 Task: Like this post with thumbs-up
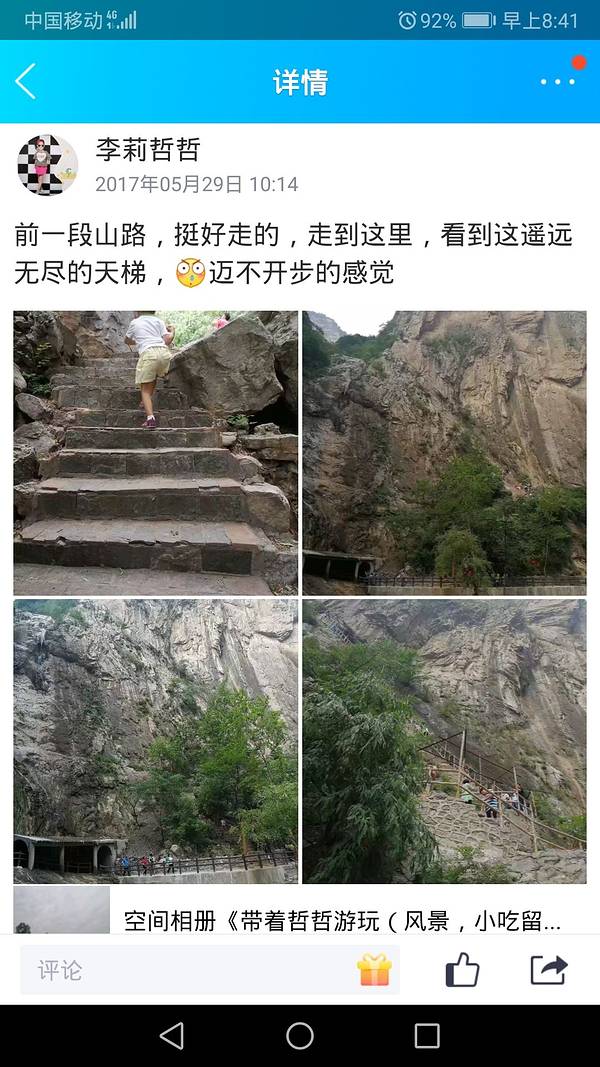pyautogui.click(x=462, y=970)
